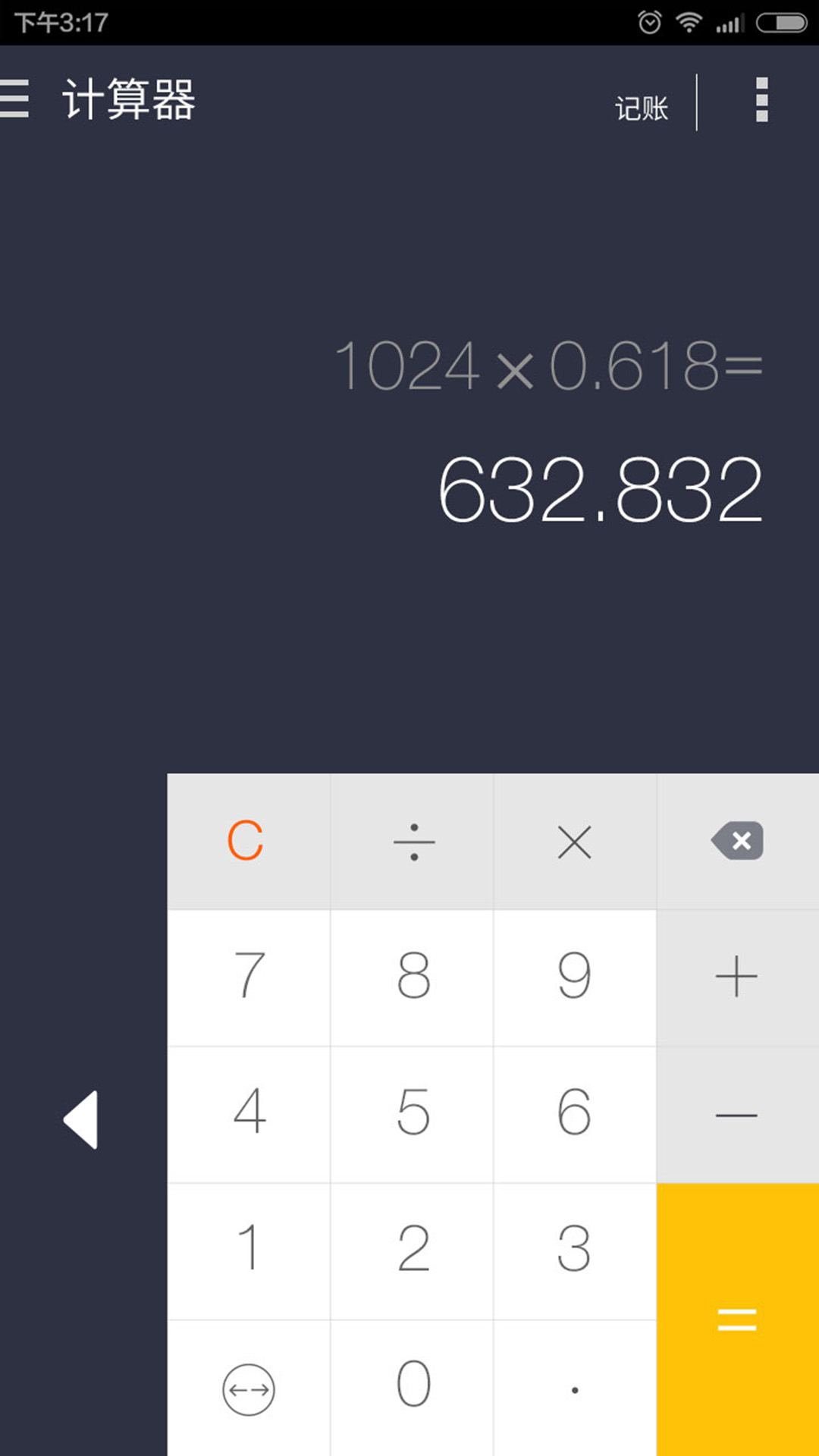The image size is (819, 1456).
Task: Open the three-dot overflow menu
Action: tap(762, 99)
